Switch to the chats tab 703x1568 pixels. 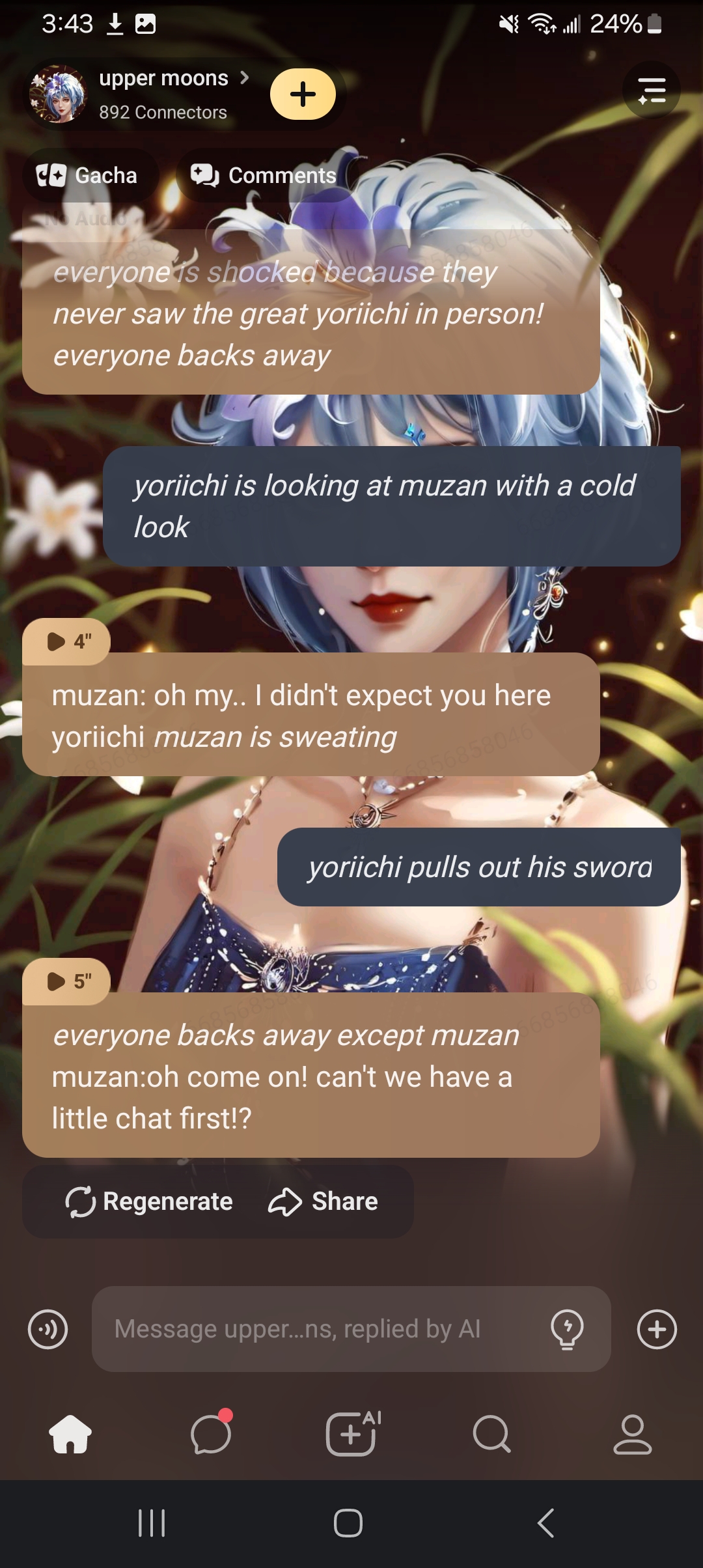pos(211,1434)
